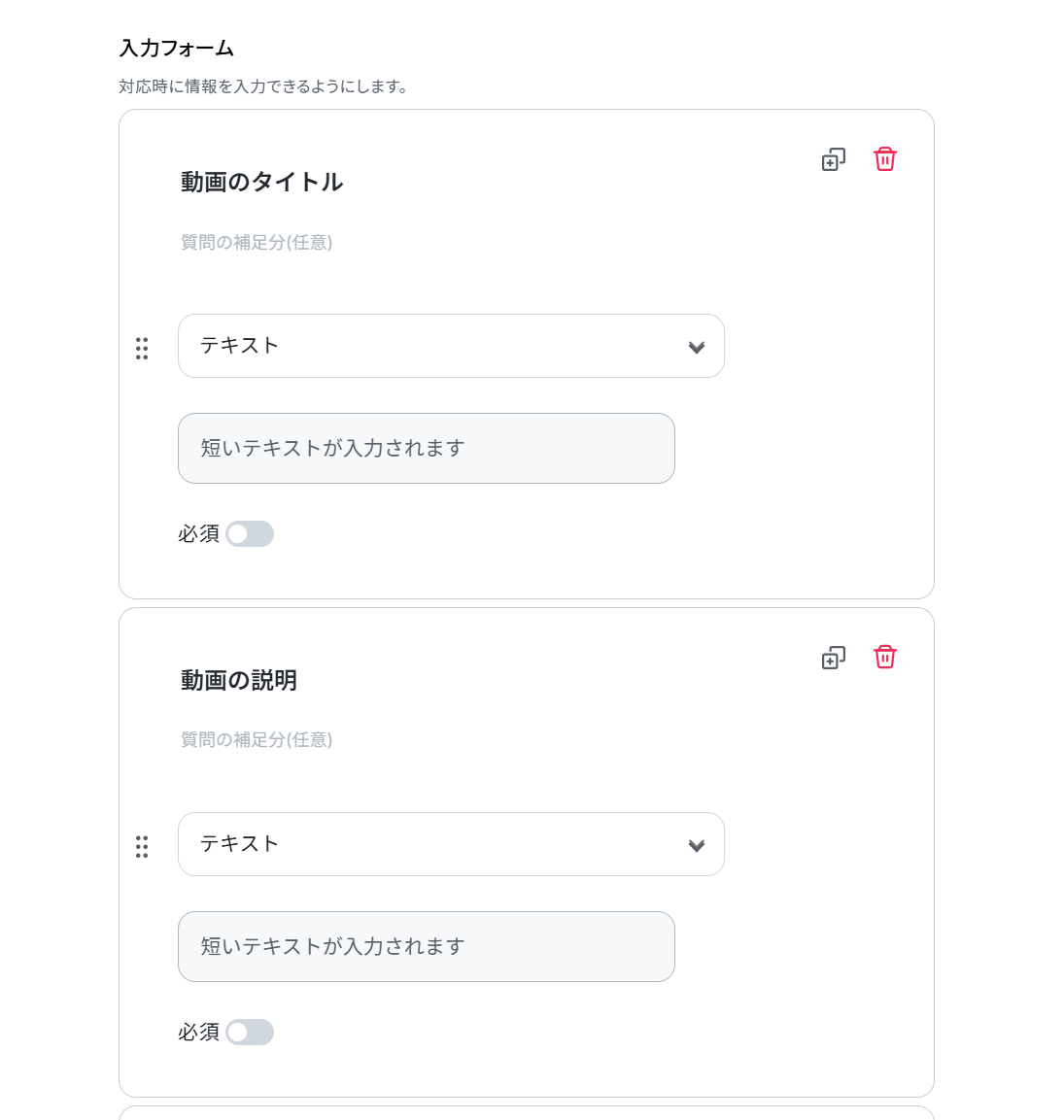Tap the drag handle beside 動画の説明 dropdown
Image resolution: width=1064 pixels, height=1120 pixels.
pos(142,846)
